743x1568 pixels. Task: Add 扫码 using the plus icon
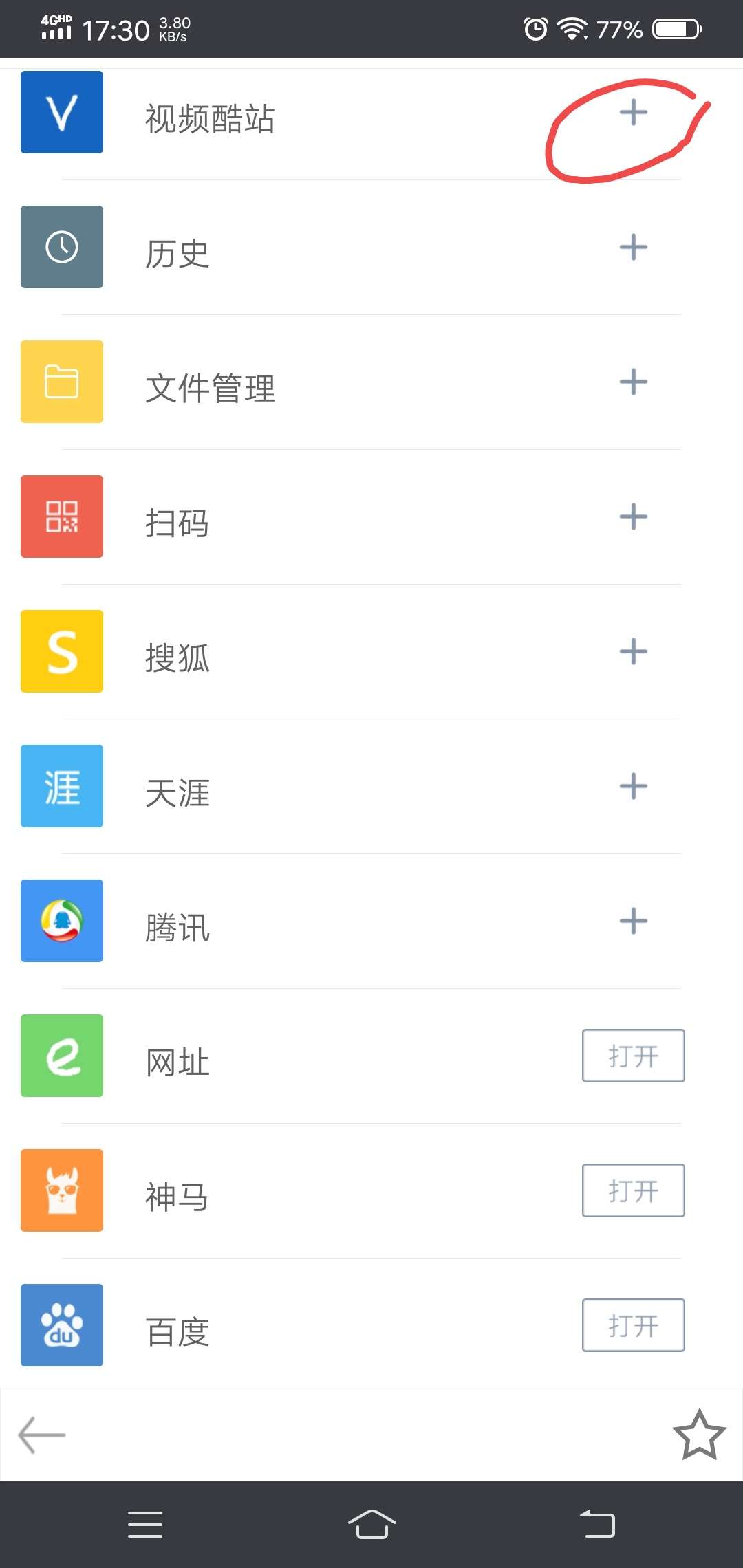point(633,516)
